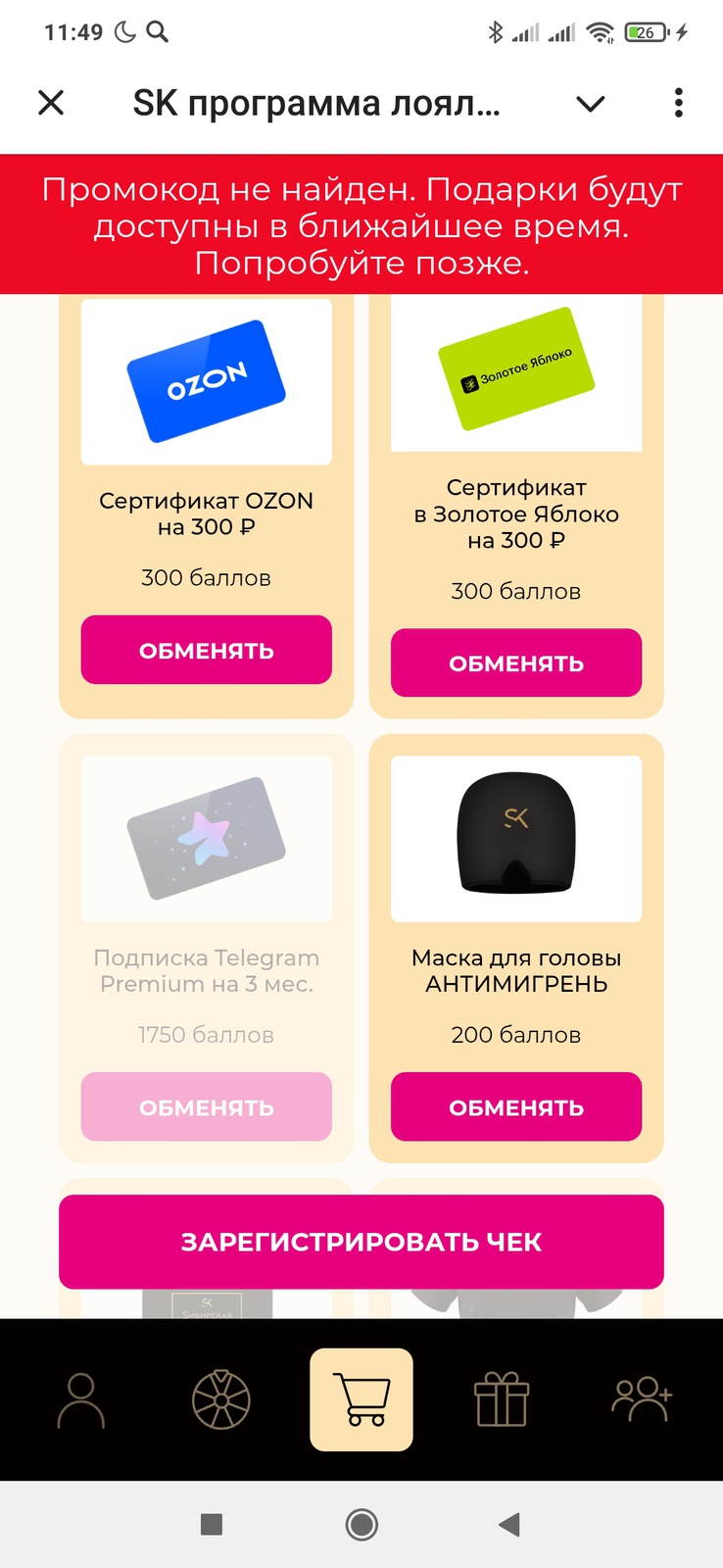Exchange points for the АНТИМИГРЕНЬ head mask
This screenshot has width=723, height=1568.
515,1107
